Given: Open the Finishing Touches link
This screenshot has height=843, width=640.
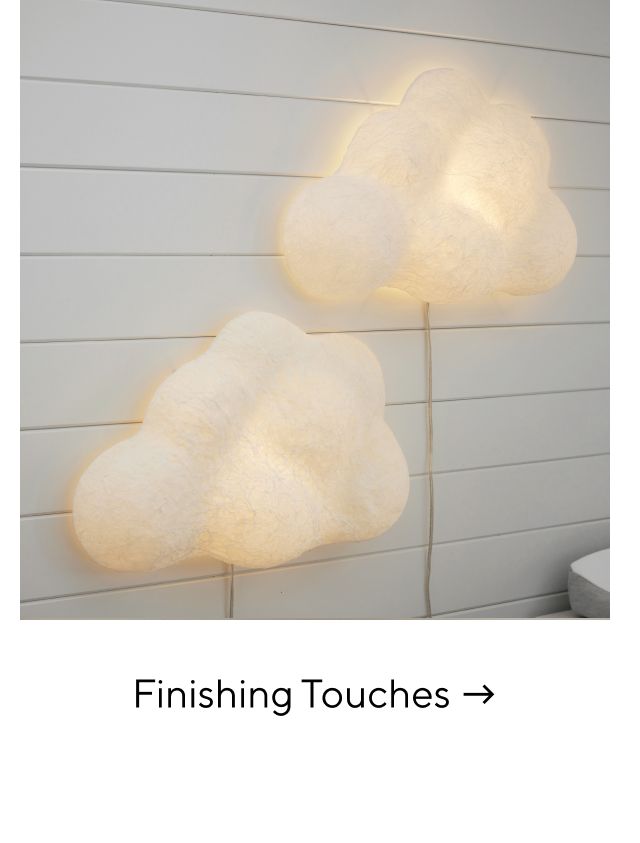Looking at the screenshot, I should (313, 694).
